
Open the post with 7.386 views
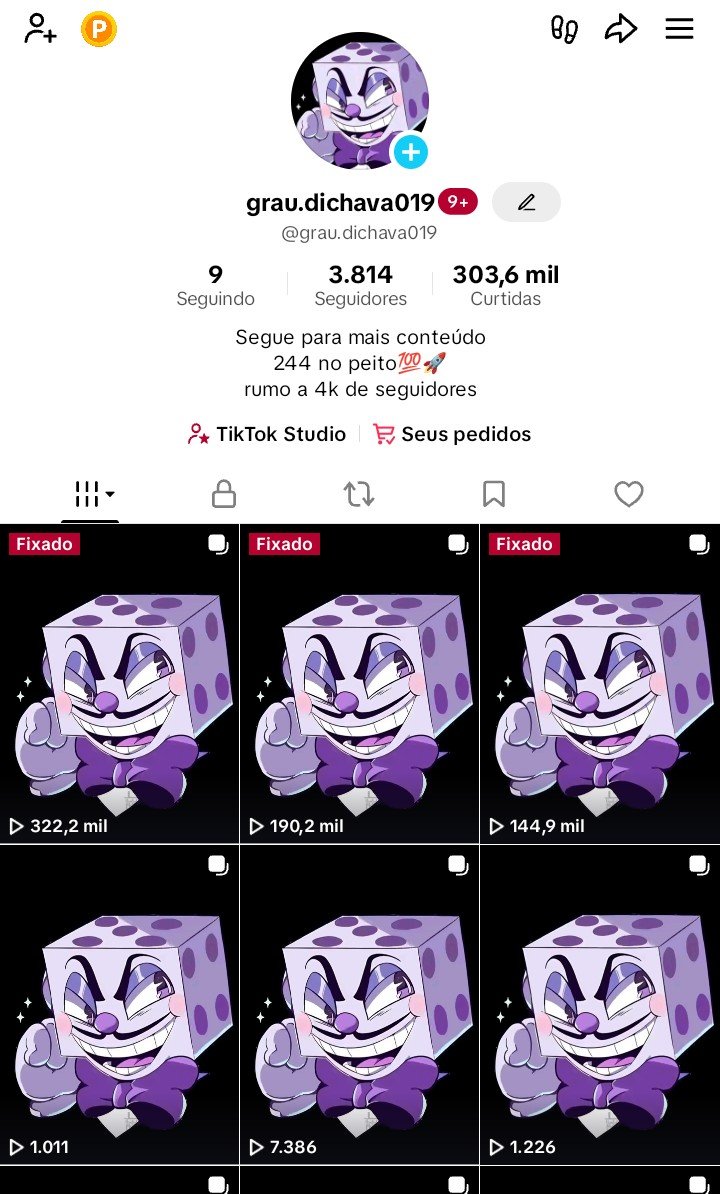[359, 1005]
